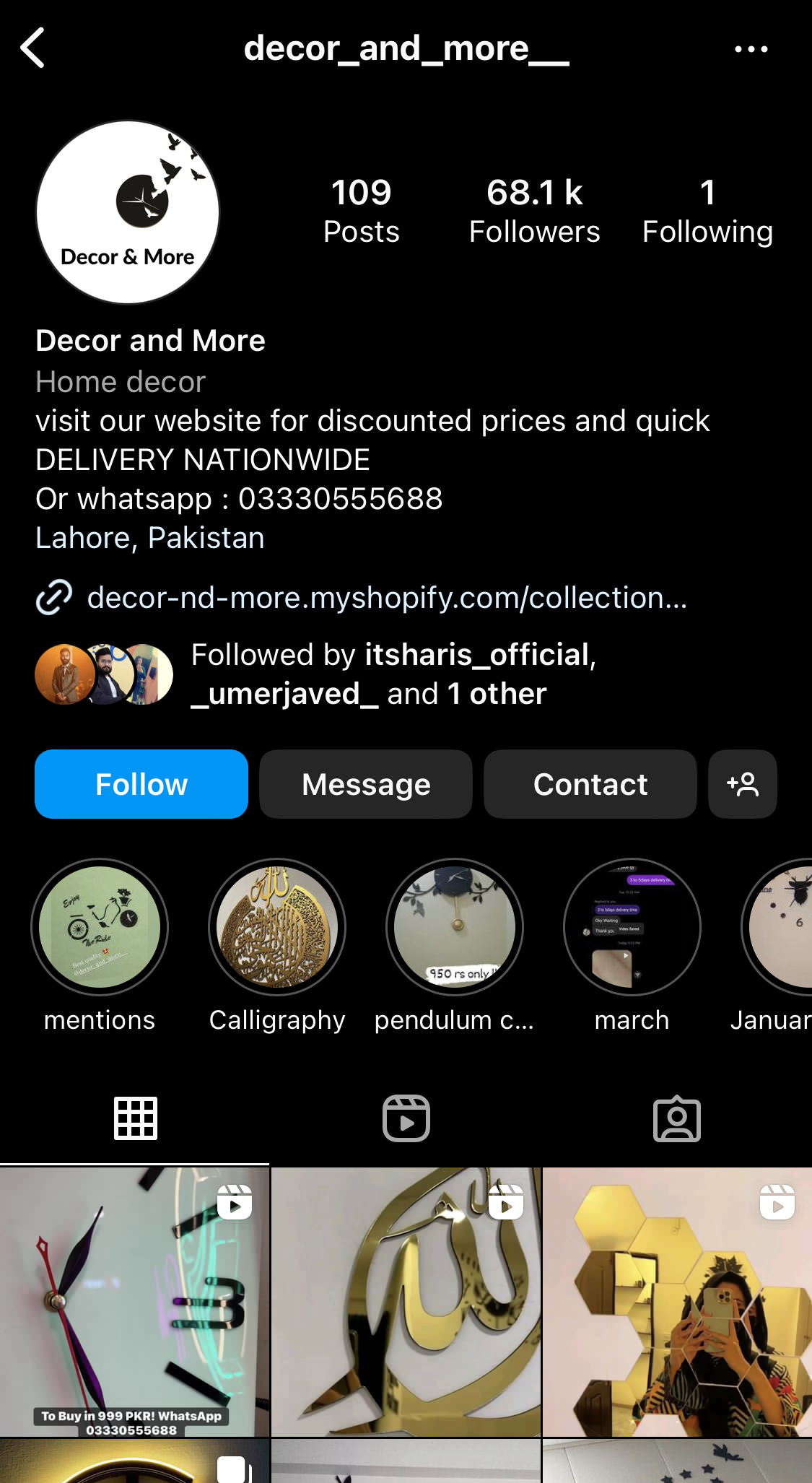Open the mentions story highlight

[100, 927]
